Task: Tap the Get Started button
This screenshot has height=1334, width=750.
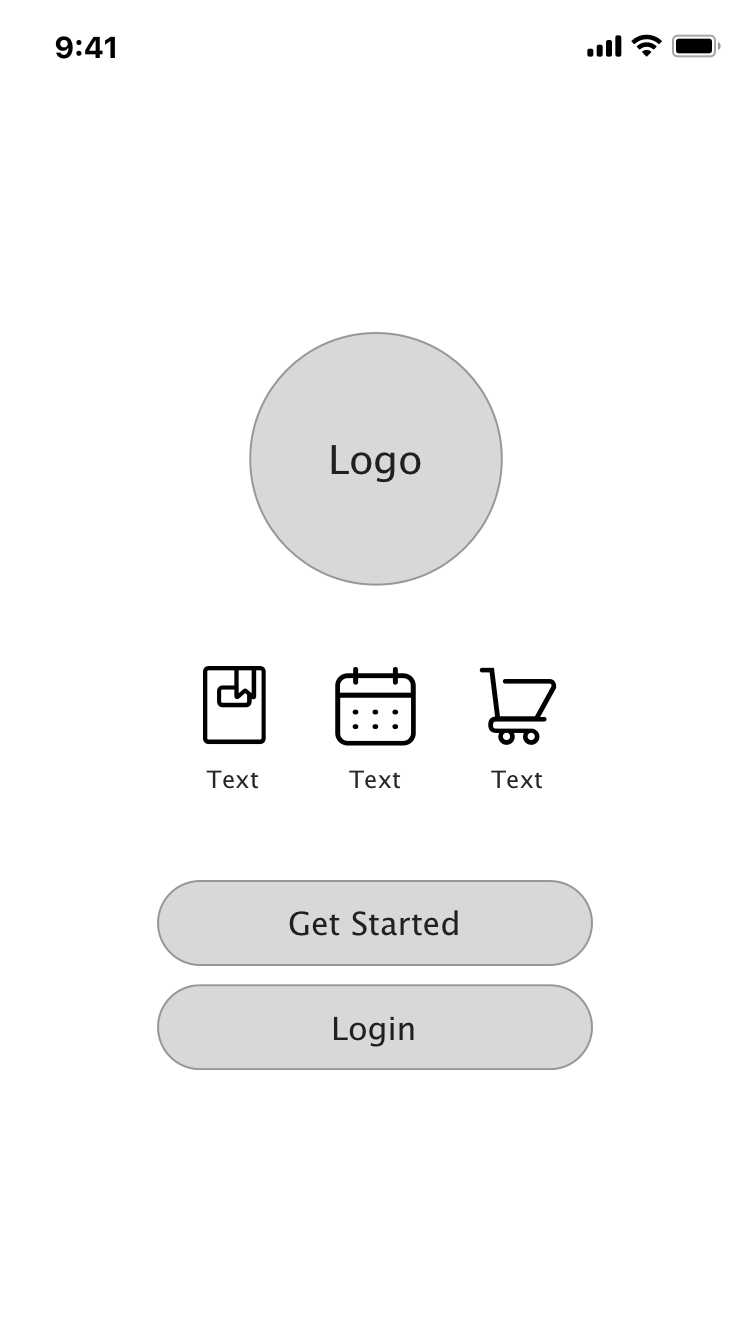Action: tap(374, 923)
